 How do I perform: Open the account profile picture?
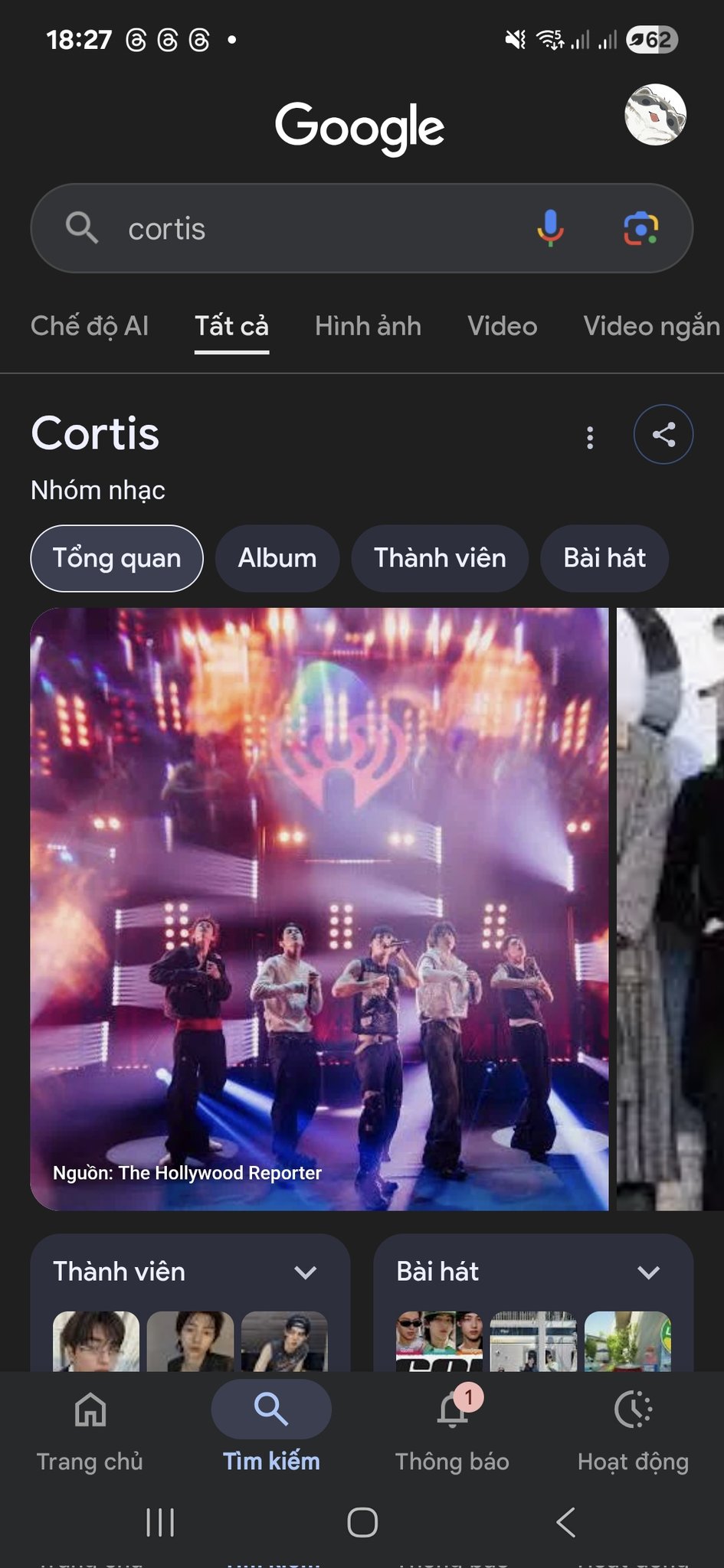click(655, 115)
